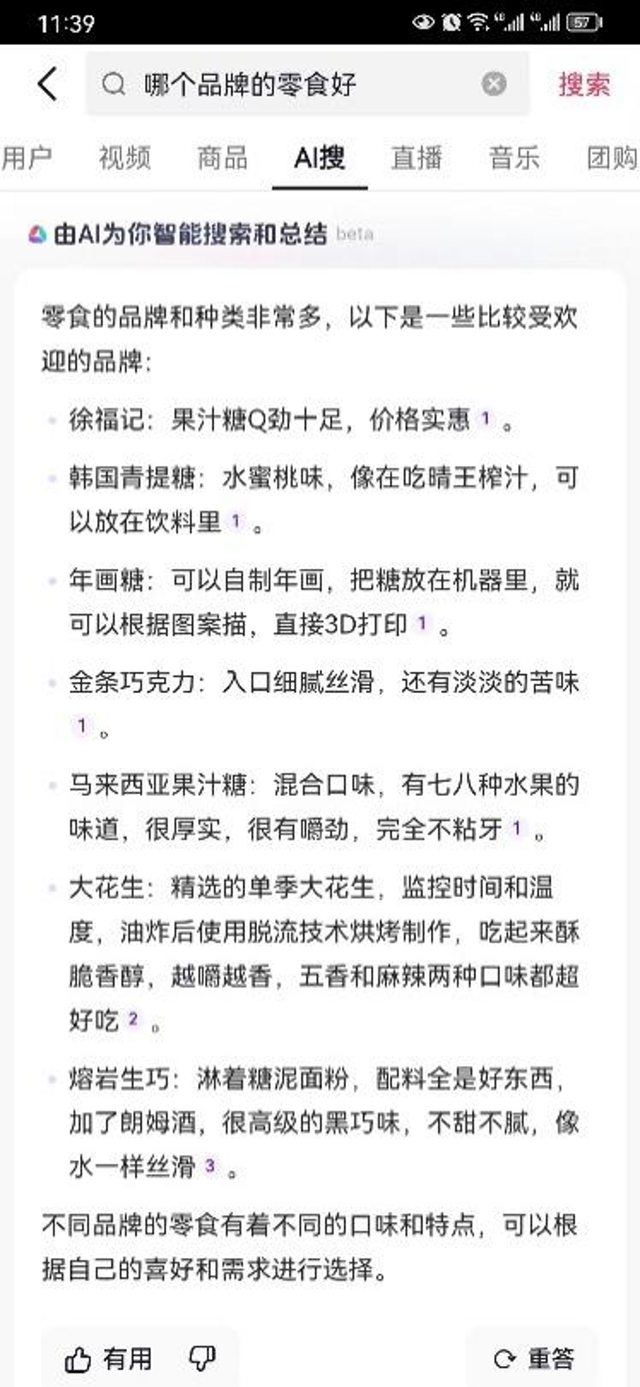Regenerate the answer with 重答
Screen dimensions: 640x1387
pyautogui.click(x=535, y=1358)
